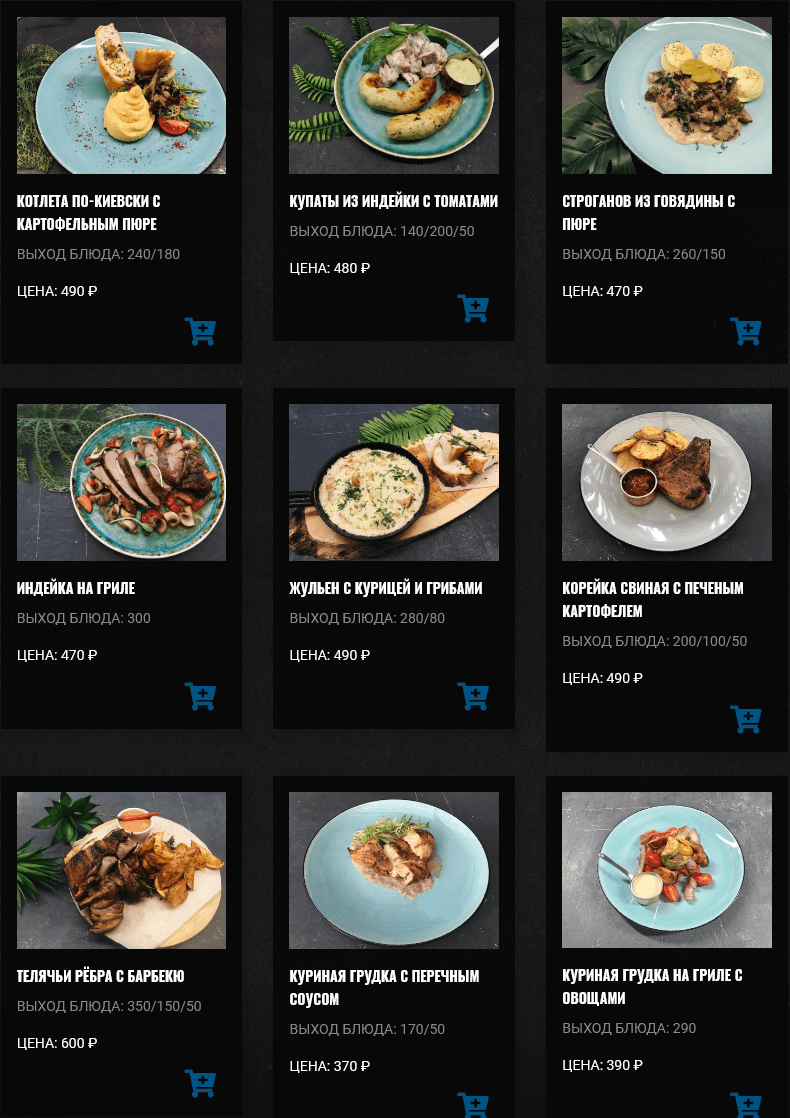The width and height of the screenshot is (790, 1118).
Task: Open Куриная грудка с перечным соусом photo
Action: pyautogui.click(x=393, y=870)
